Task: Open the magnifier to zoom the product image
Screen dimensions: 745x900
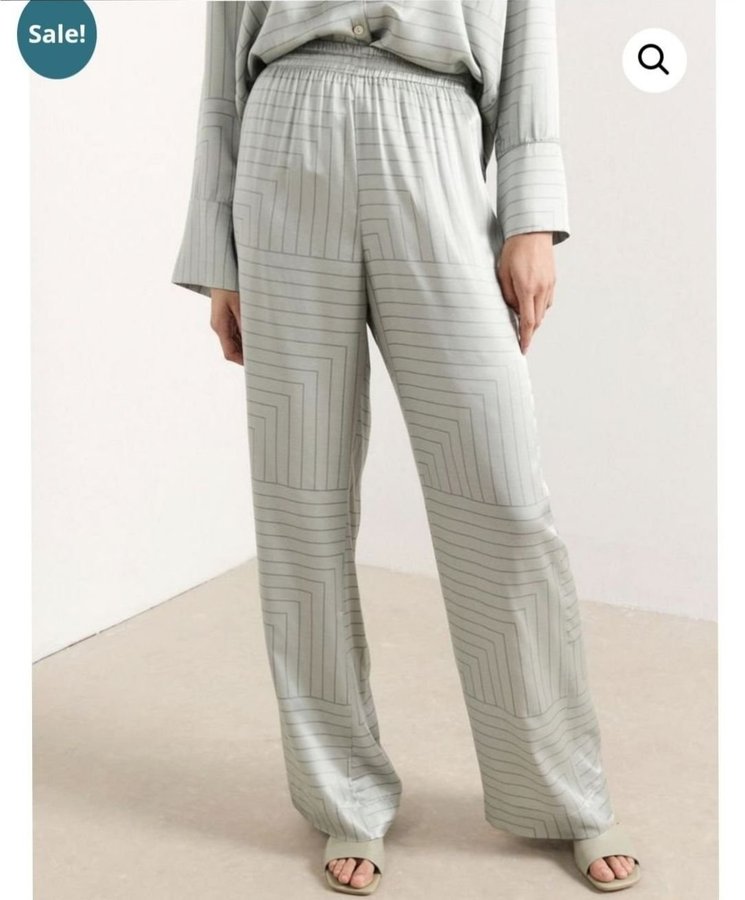Action: [x=654, y=60]
